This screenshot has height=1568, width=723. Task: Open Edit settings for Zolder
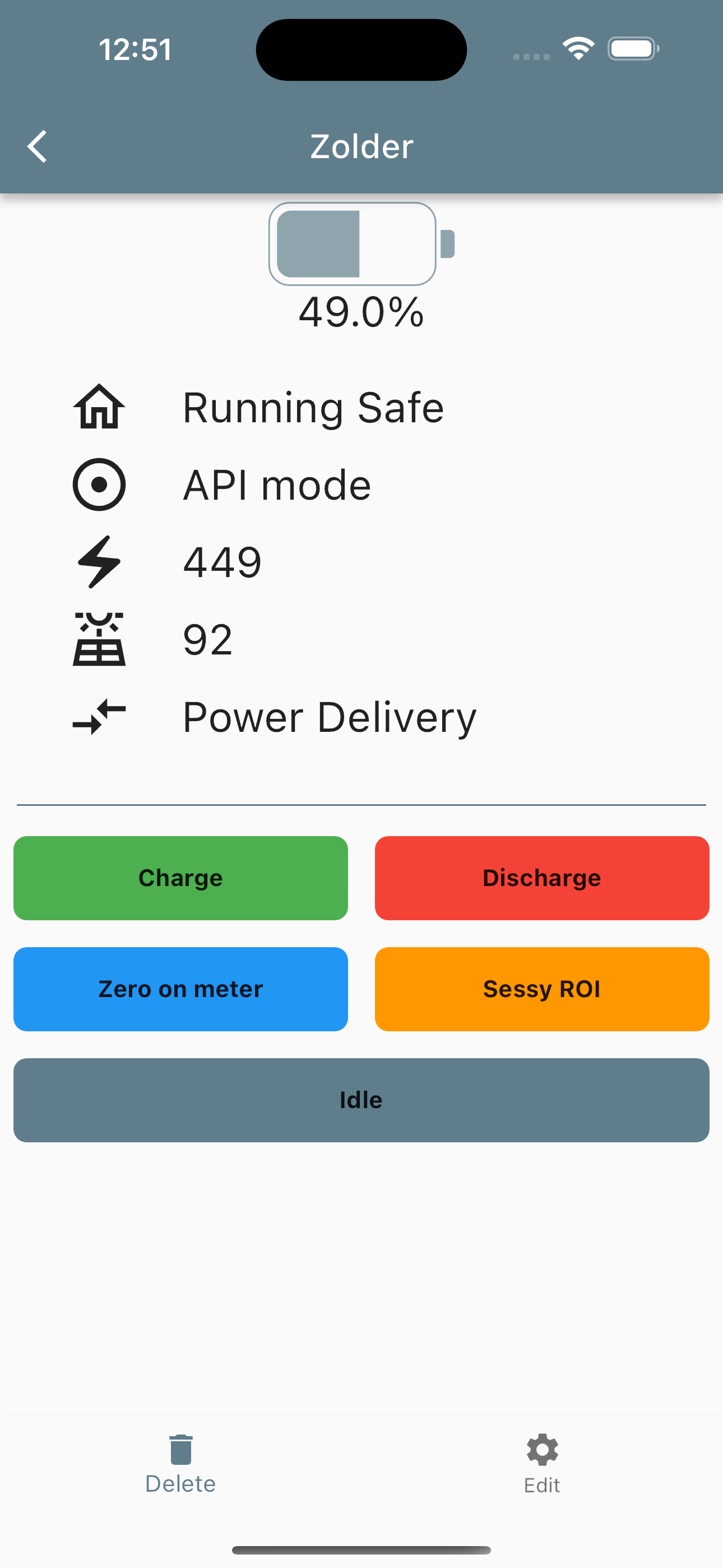tap(541, 1463)
